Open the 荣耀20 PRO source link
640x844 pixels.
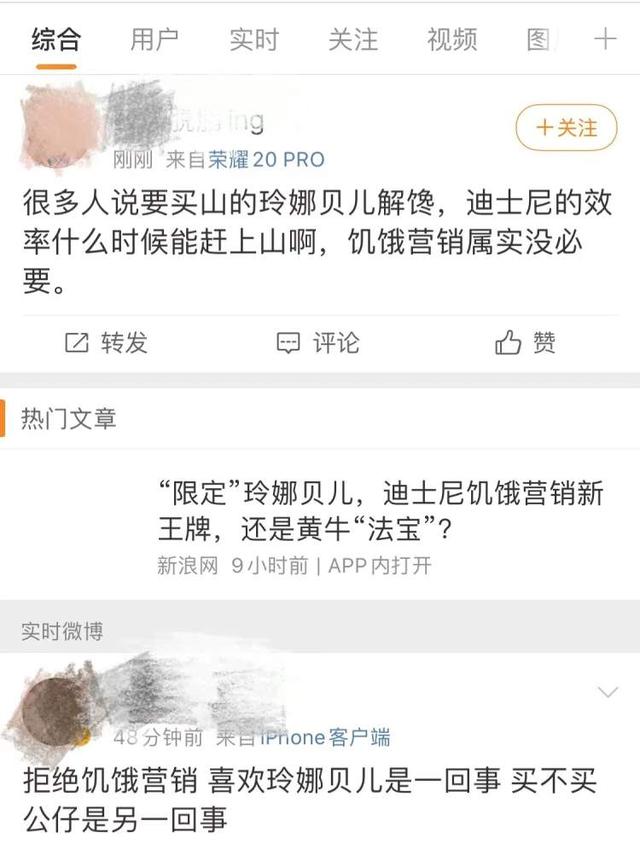click(x=266, y=159)
